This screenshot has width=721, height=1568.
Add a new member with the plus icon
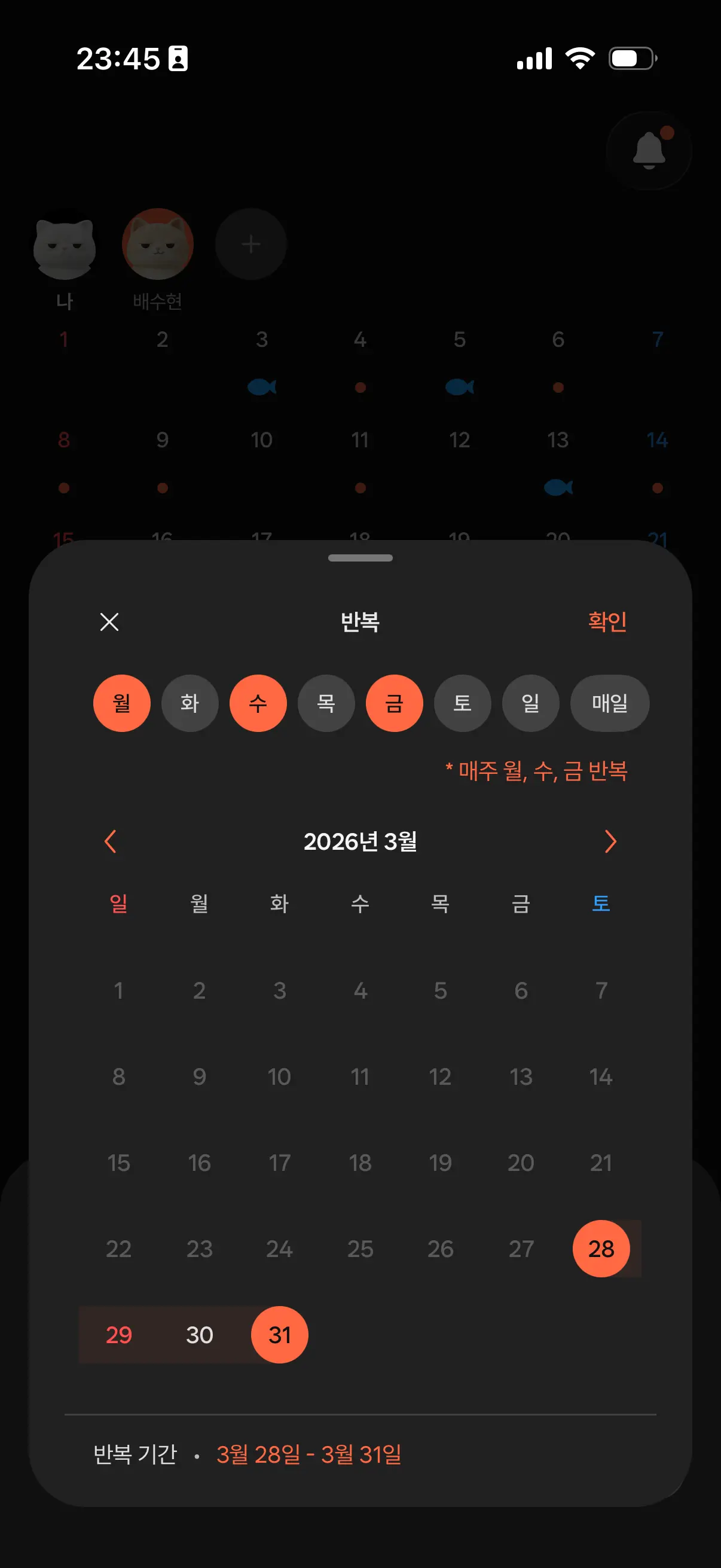[x=250, y=243]
